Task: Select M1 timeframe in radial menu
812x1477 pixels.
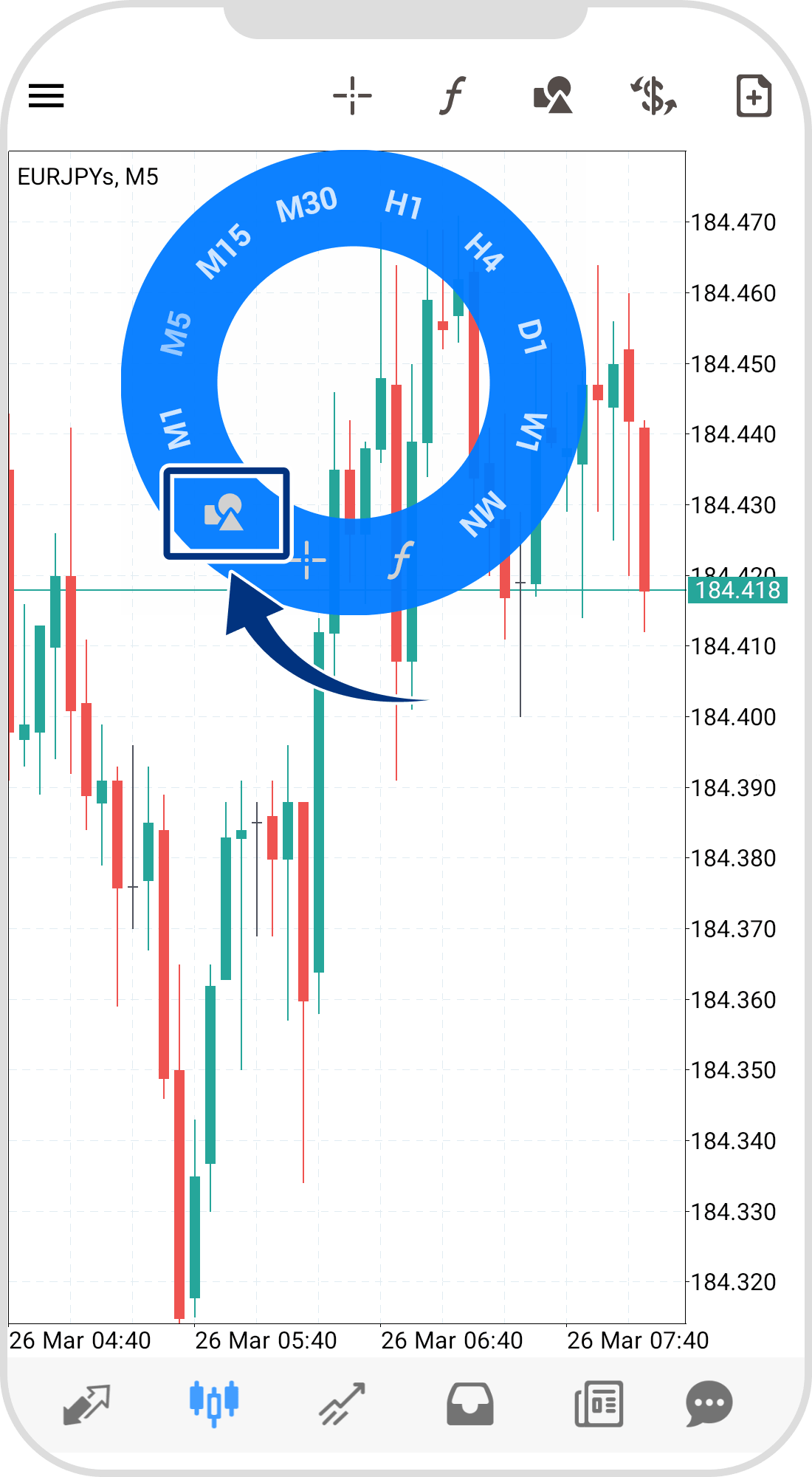Action: tap(176, 428)
